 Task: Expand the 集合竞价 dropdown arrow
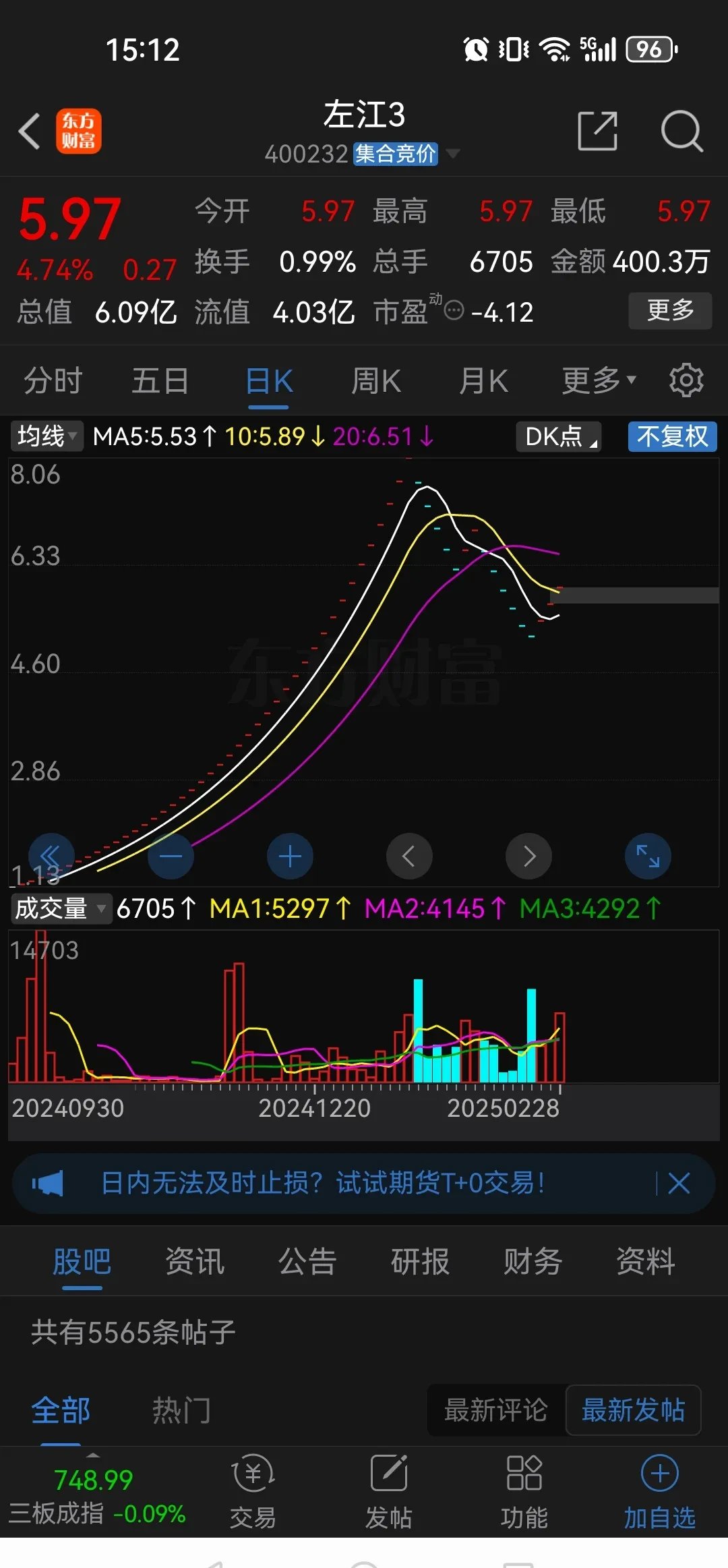click(x=454, y=154)
